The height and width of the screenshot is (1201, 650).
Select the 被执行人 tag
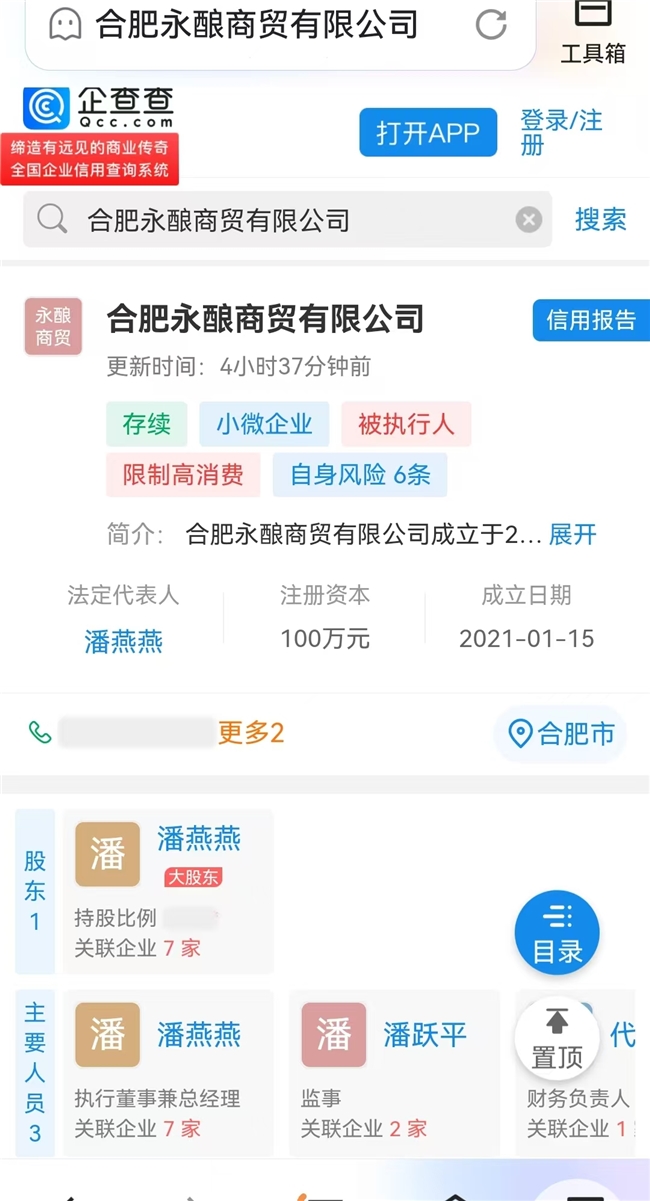[x=406, y=424]
